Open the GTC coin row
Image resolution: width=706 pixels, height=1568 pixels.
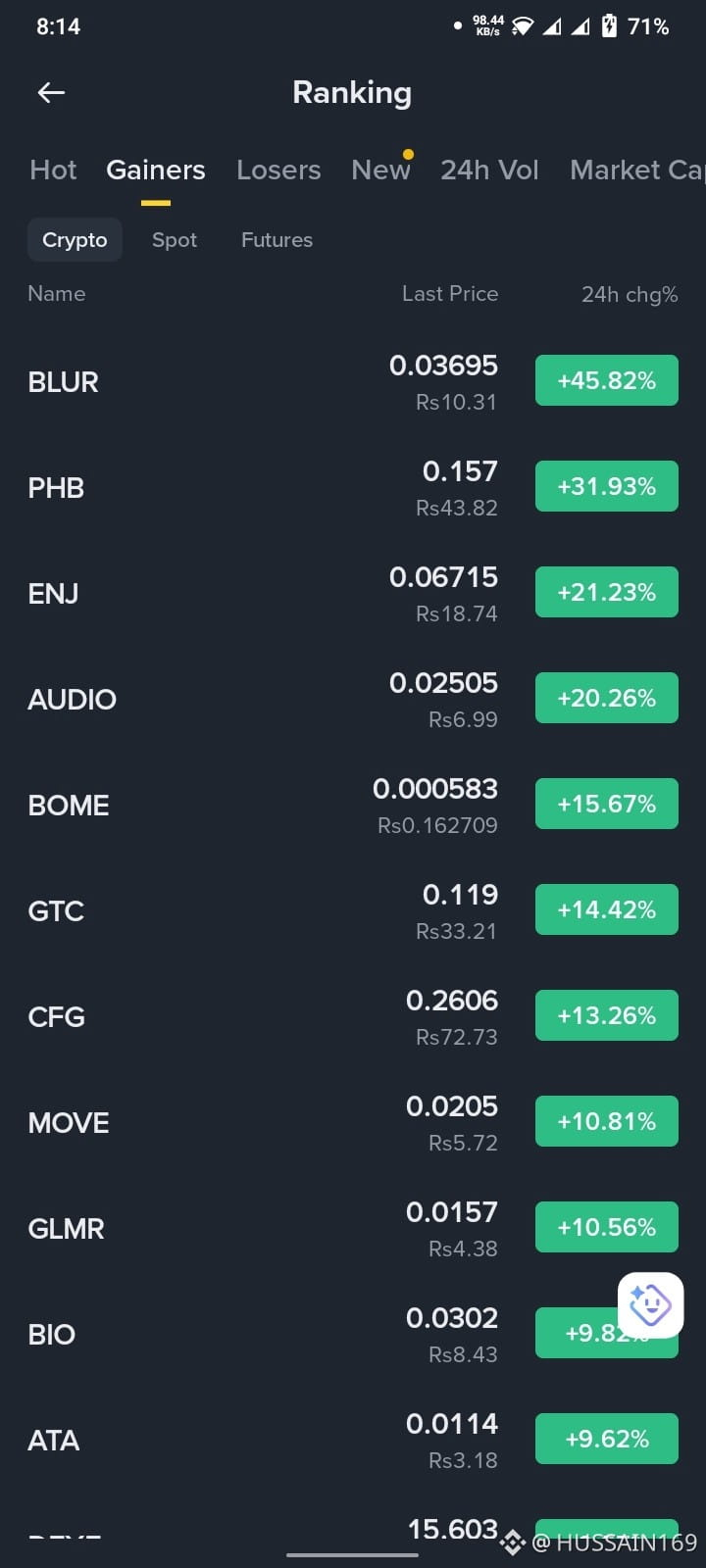[x=353, y=910]
